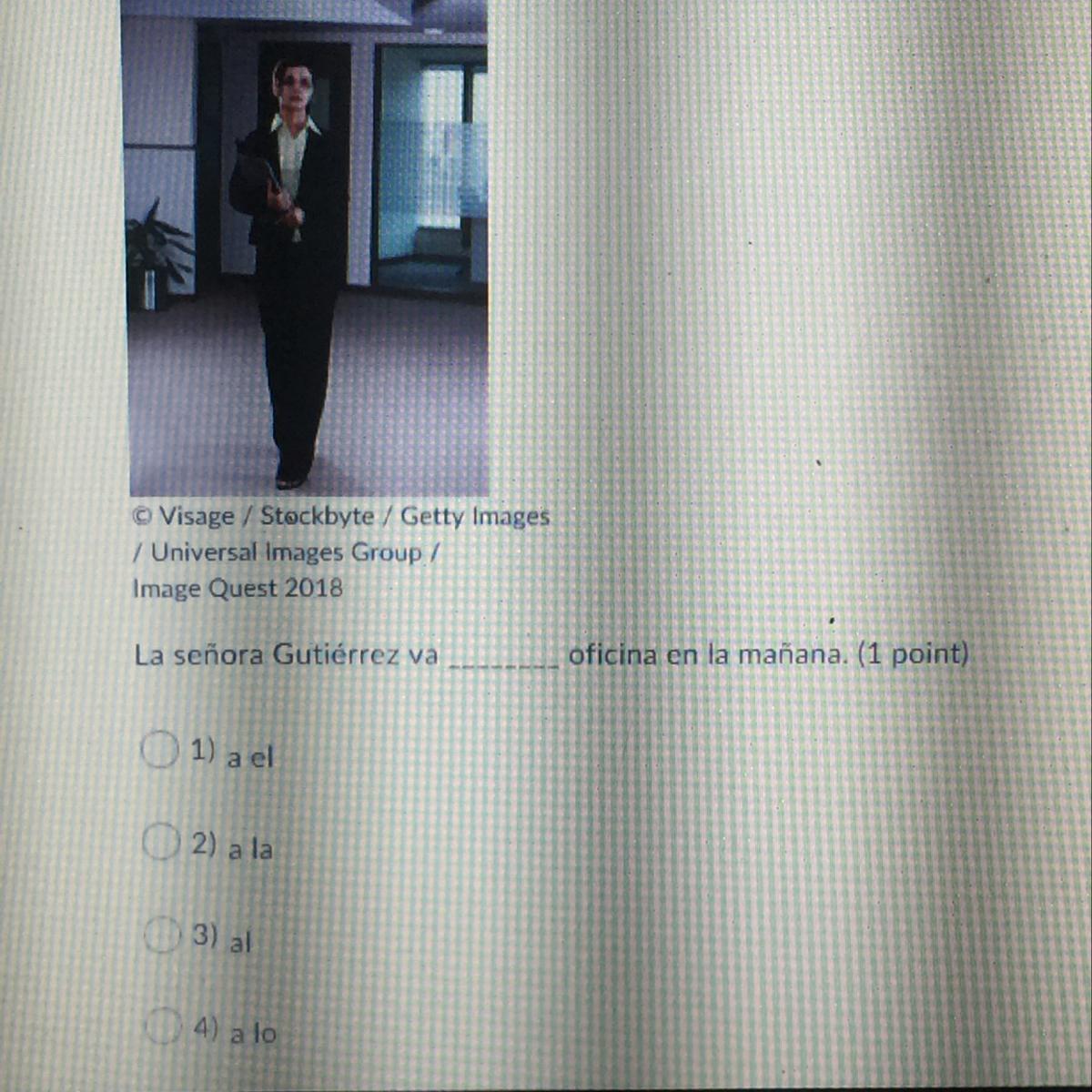
Task: Select answer option 1 'a el'
Action: click(x=159, y=750)
